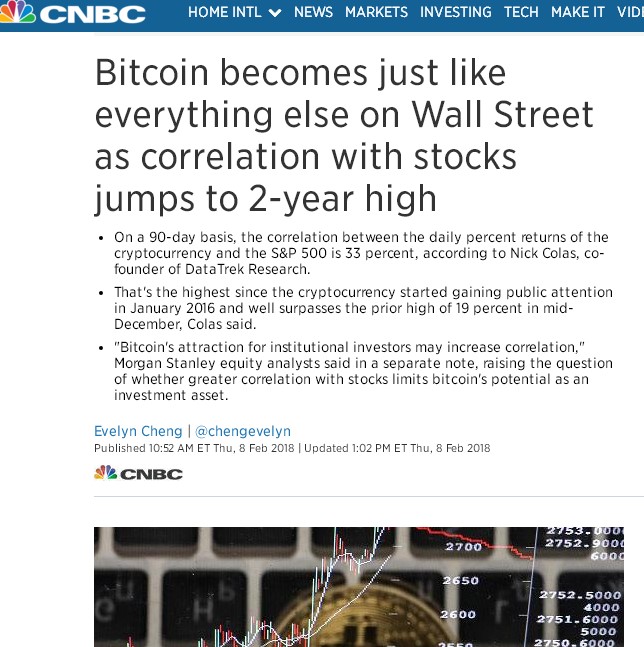Open the MARKETS section
Image resolution: width=644 pixels, height=647 pixels.
coord(376,12)
